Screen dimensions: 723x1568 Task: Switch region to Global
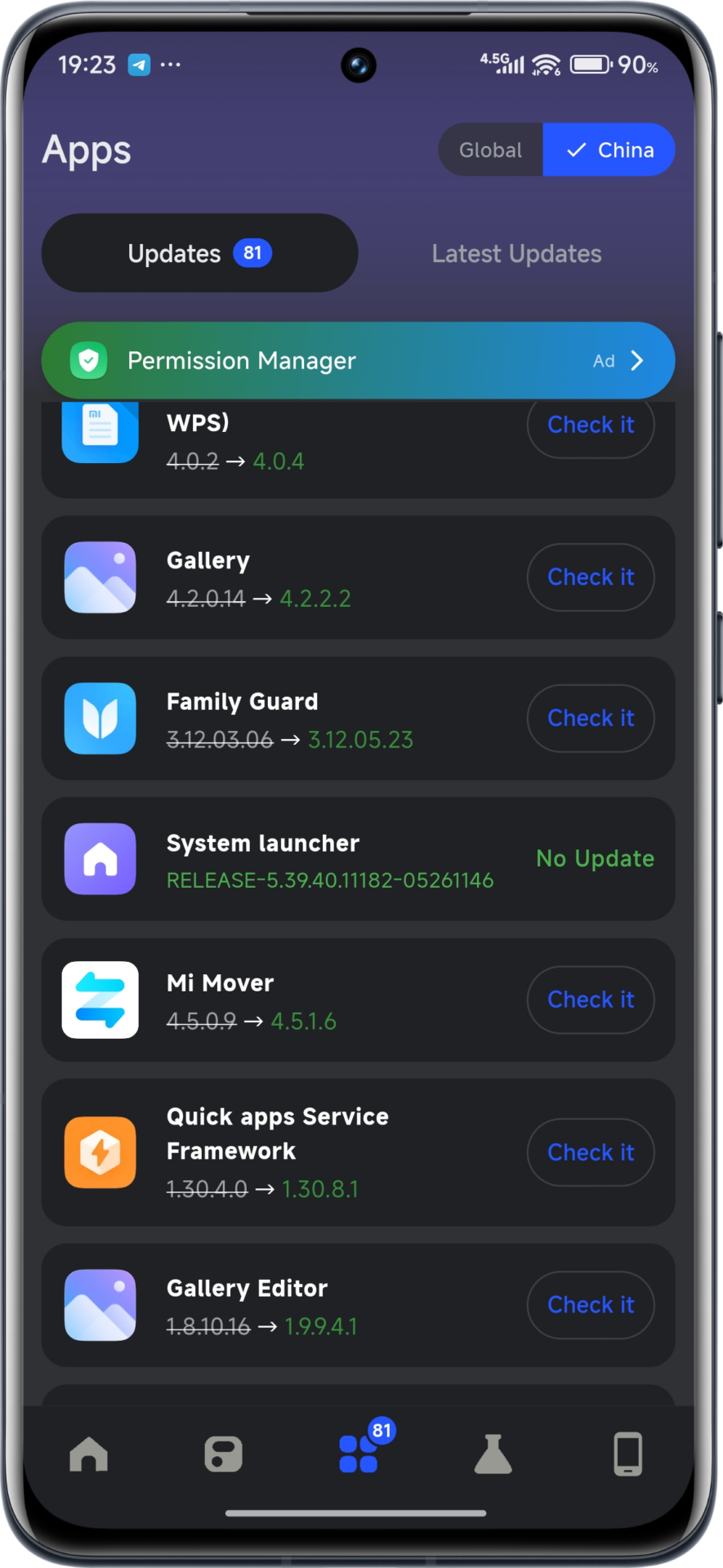pos(490,150)
